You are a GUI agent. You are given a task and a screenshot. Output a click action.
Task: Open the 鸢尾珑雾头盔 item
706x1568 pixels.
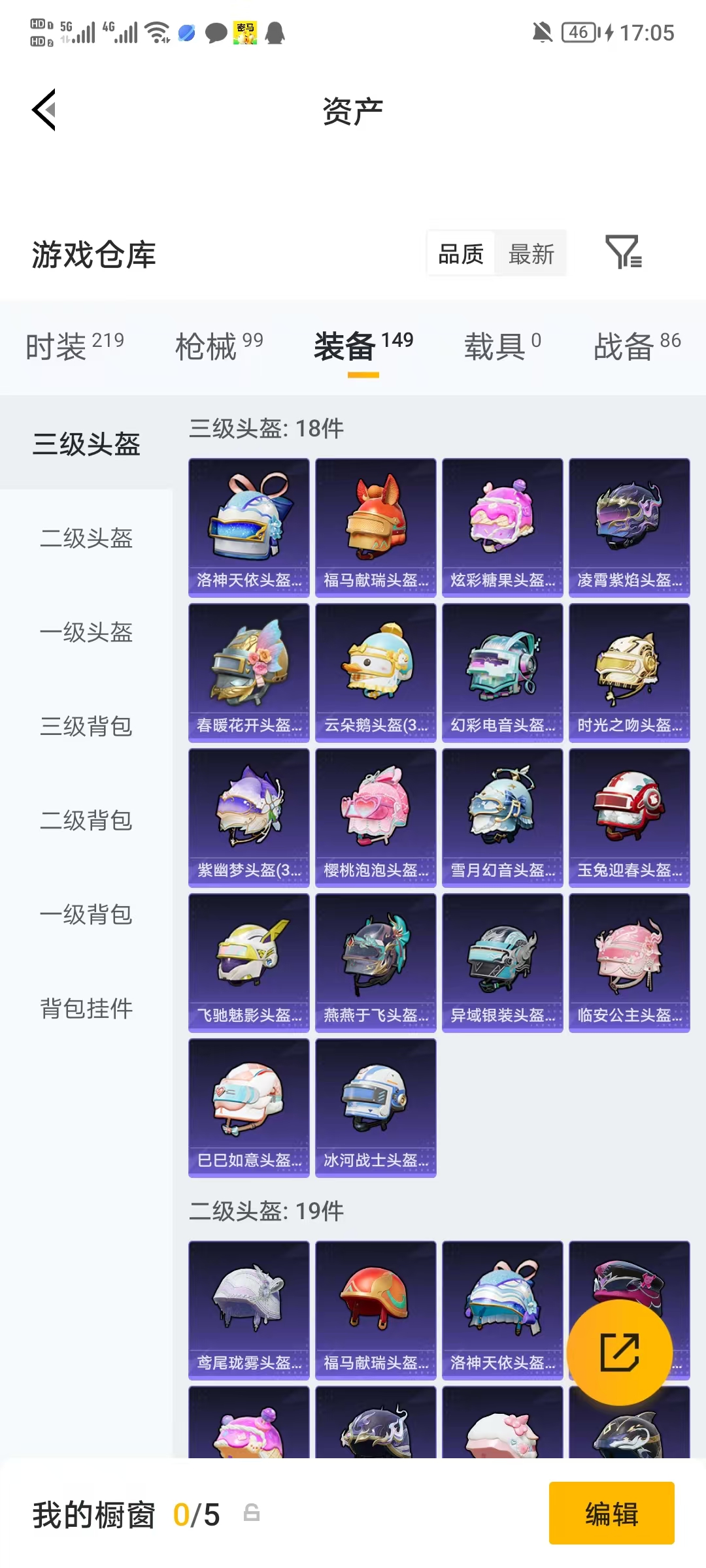(249, 1311)
